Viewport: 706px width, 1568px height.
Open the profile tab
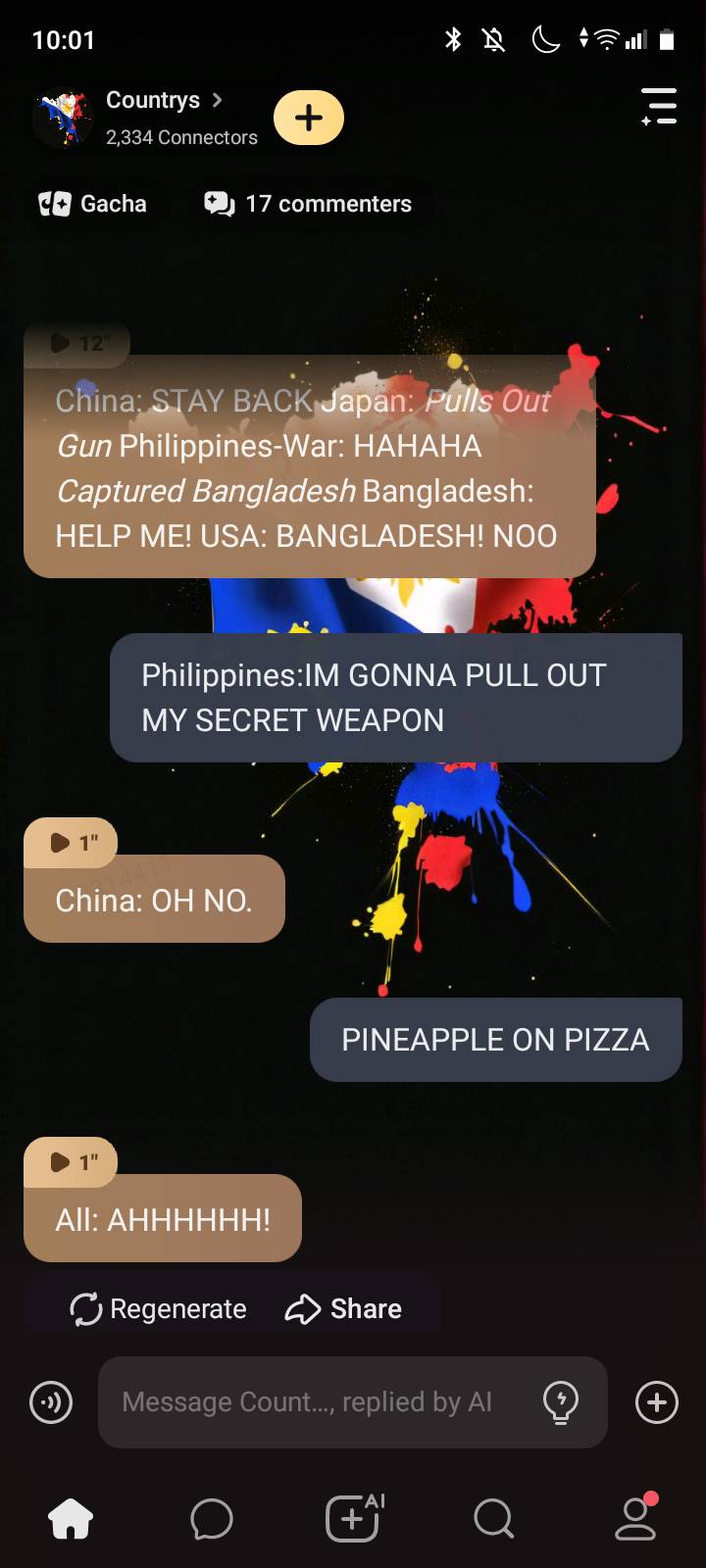[635, 1519]
